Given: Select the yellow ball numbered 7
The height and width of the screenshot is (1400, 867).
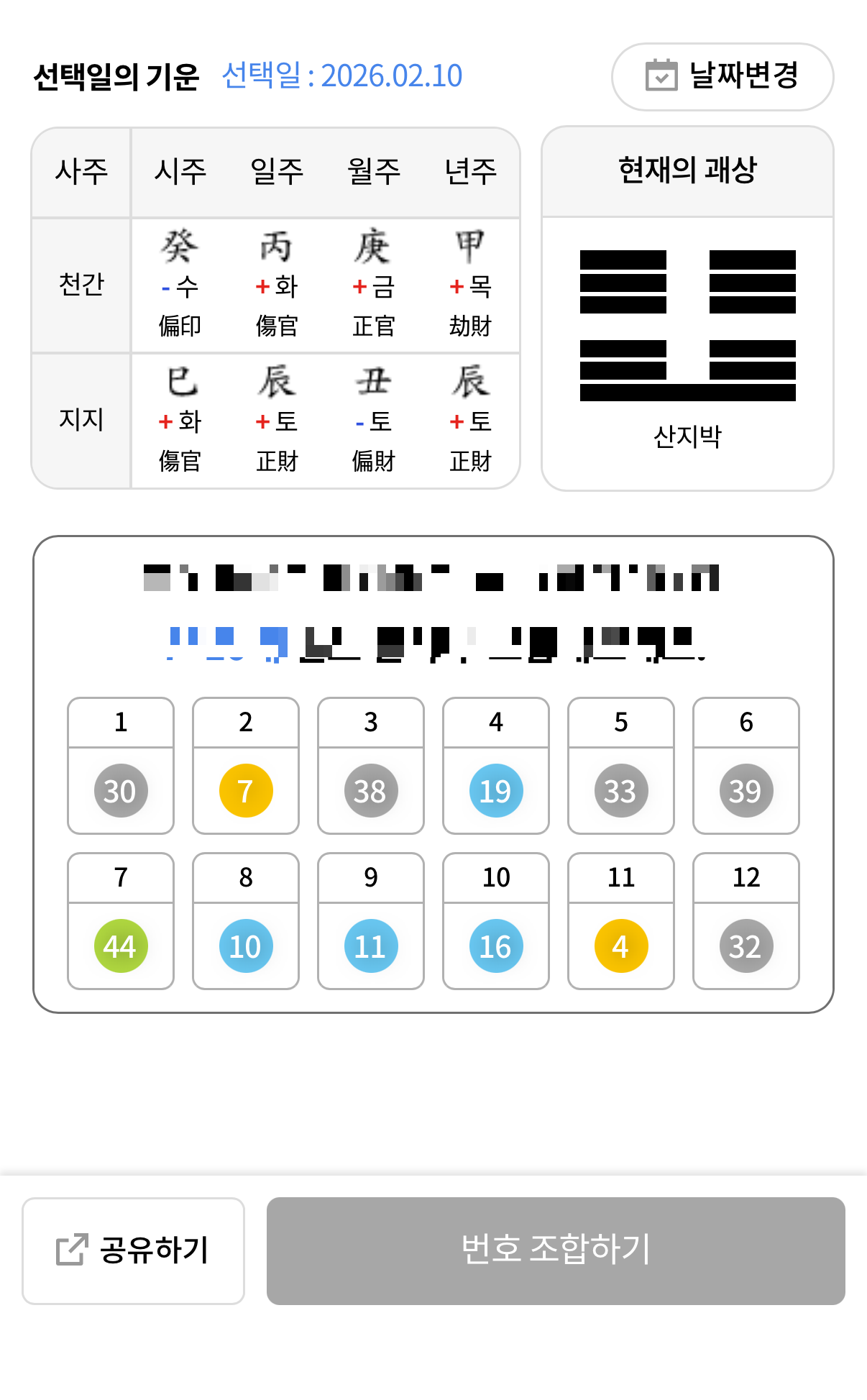Looking at the screenshot, I should [x=245, y=791].
